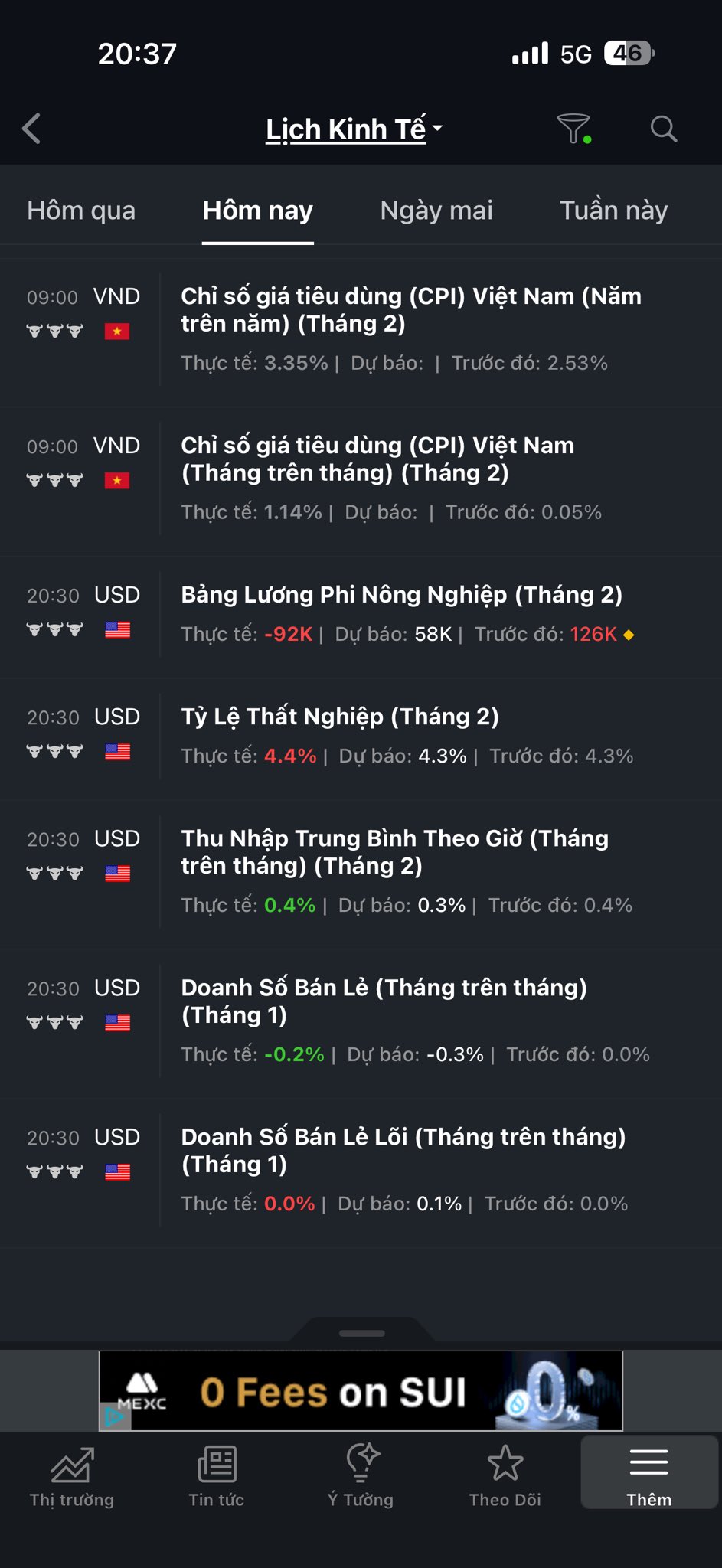Open the calendar filter funnel icon
722x1568 pixels.
click(x=573, y=129)
